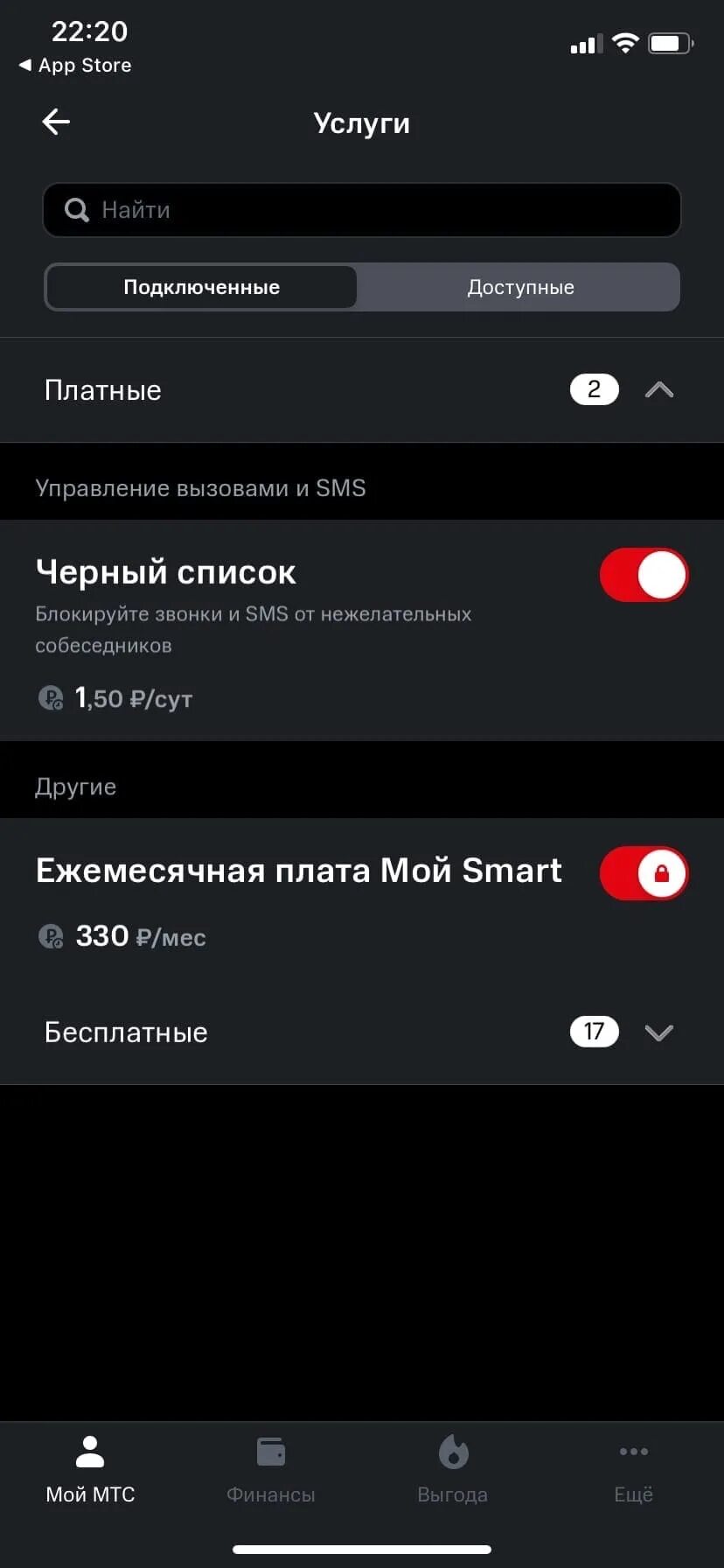Image resolution: width=724 pixels, height=1568 pixels.
Task: Open the Мой МТС tab
Action: point(90,1470)
